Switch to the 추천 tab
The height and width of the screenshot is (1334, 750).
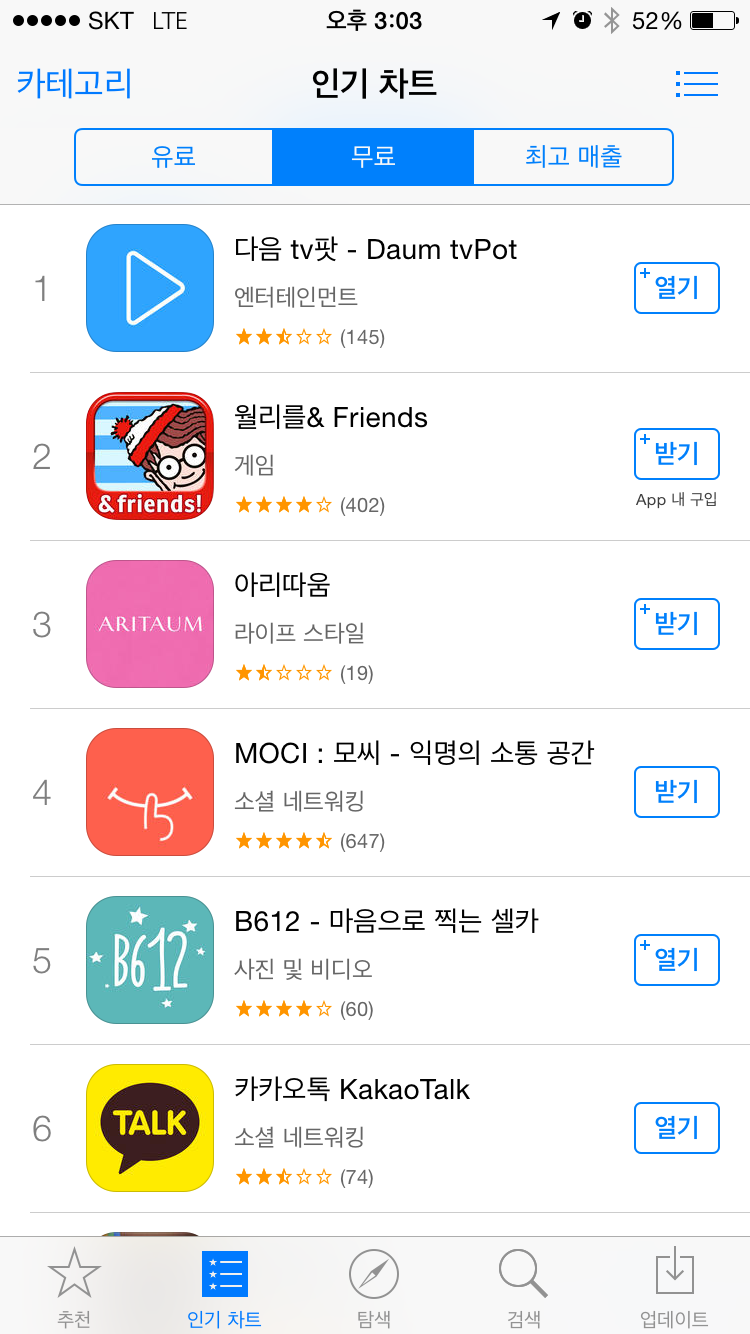pos(75,1288)
